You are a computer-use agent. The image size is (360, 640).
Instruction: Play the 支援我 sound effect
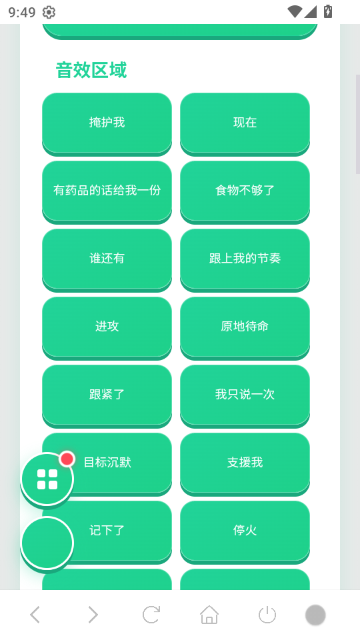point(245,463)
